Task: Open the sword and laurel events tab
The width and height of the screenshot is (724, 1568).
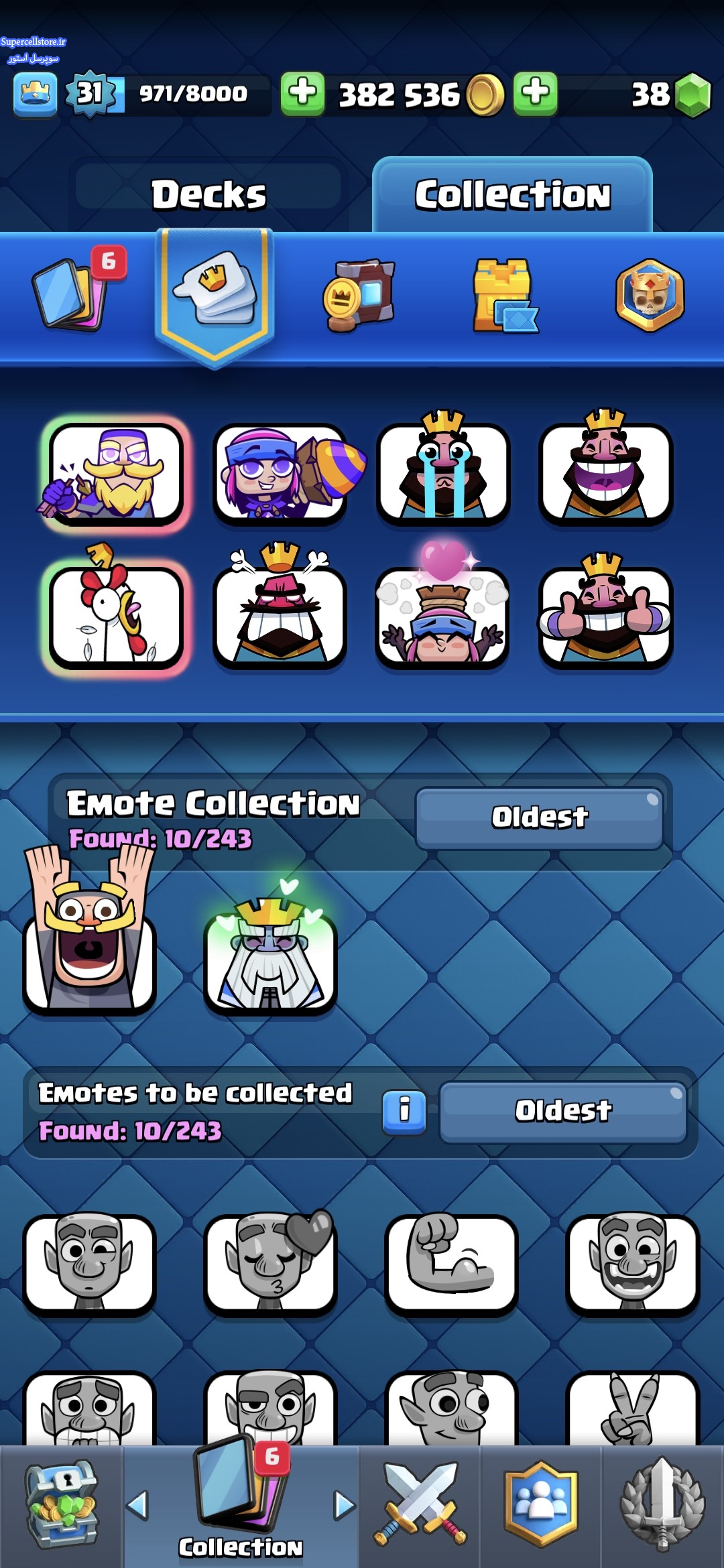Action: coord(662,1506)
